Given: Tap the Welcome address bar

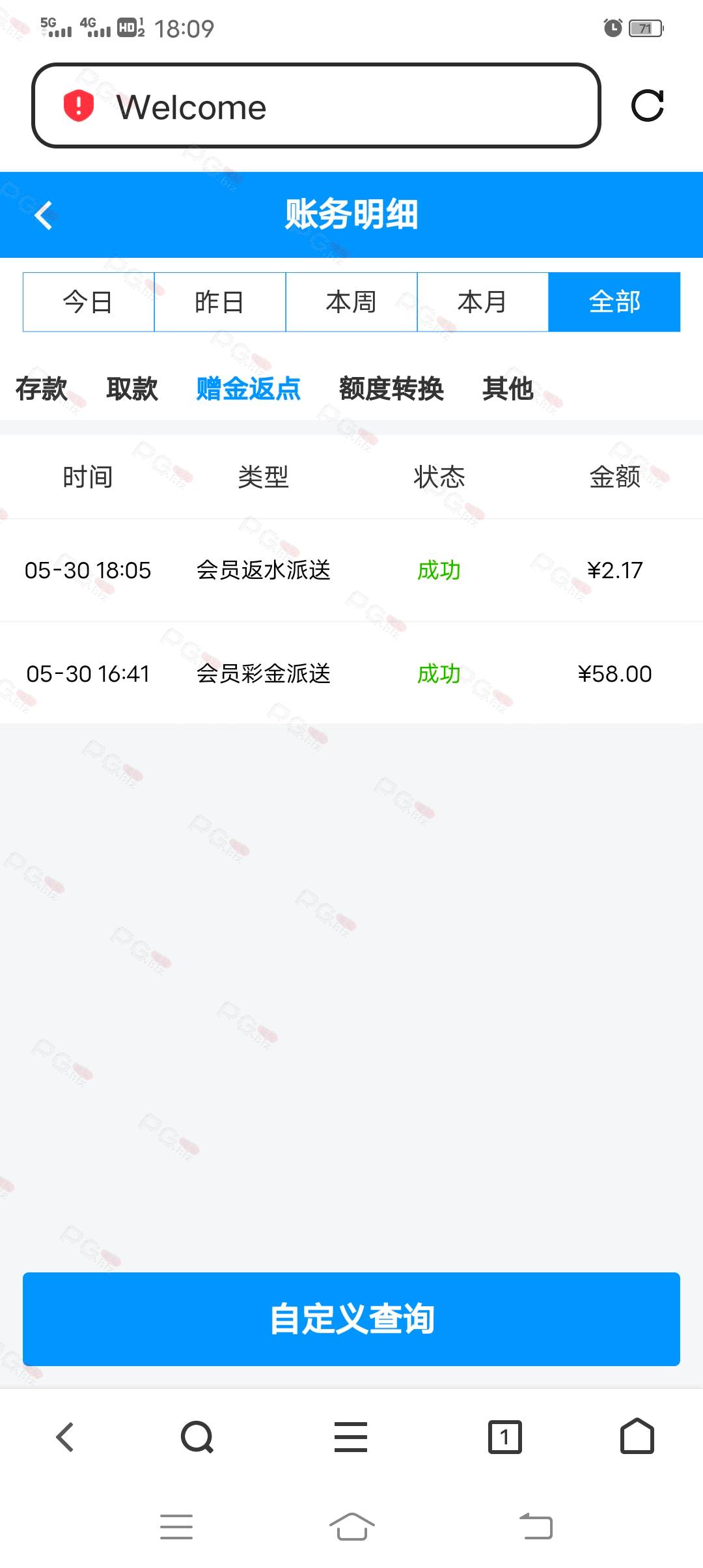Looking at the screenshot, I should (x=316, y=105).
